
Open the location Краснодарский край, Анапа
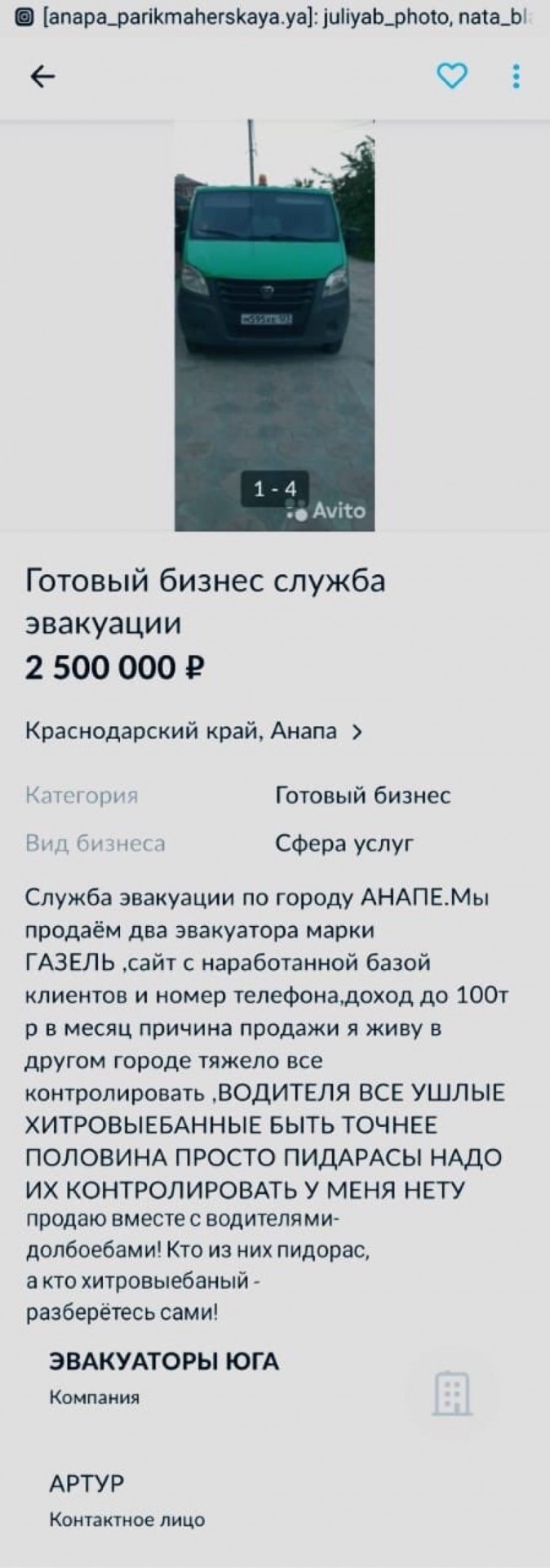(x=193, y=731)
